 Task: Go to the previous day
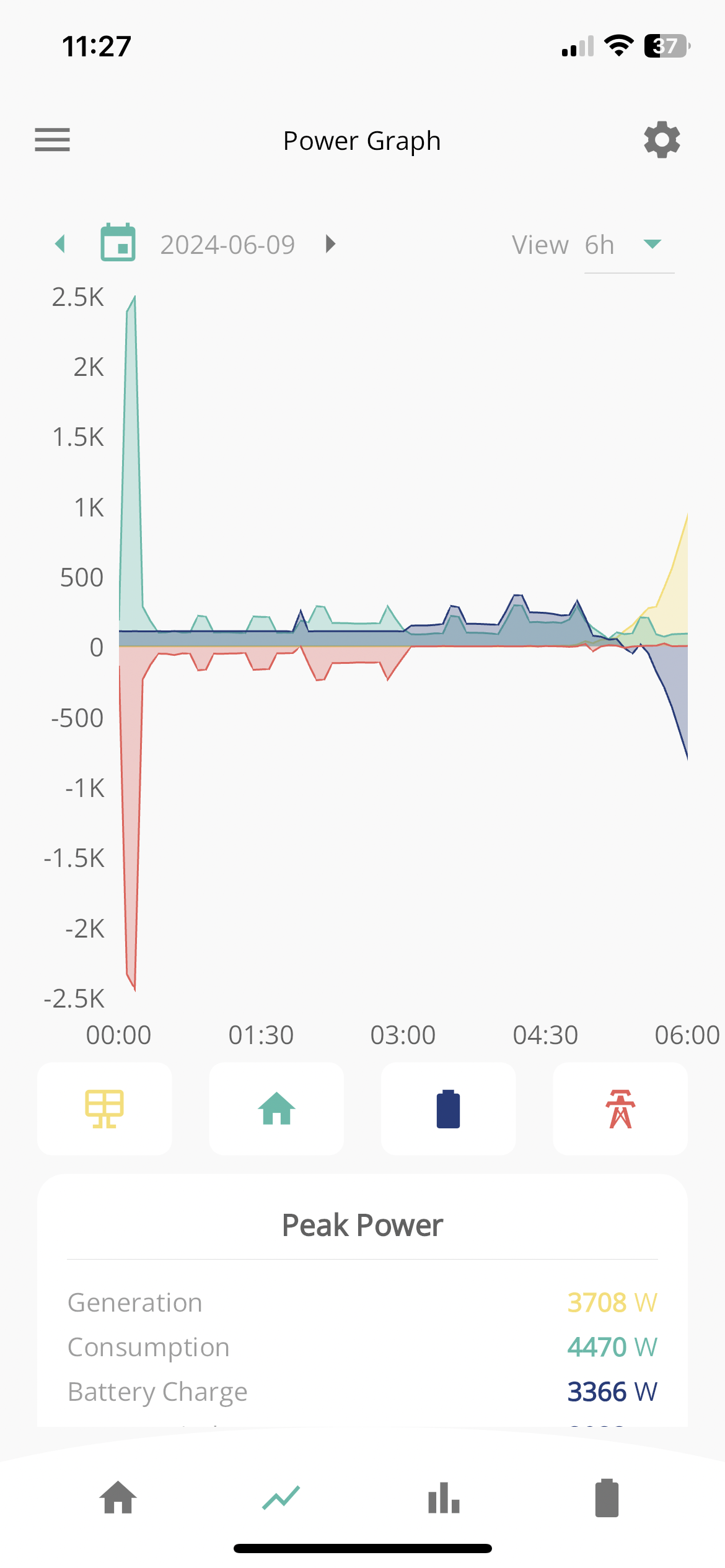coord(60,244)
